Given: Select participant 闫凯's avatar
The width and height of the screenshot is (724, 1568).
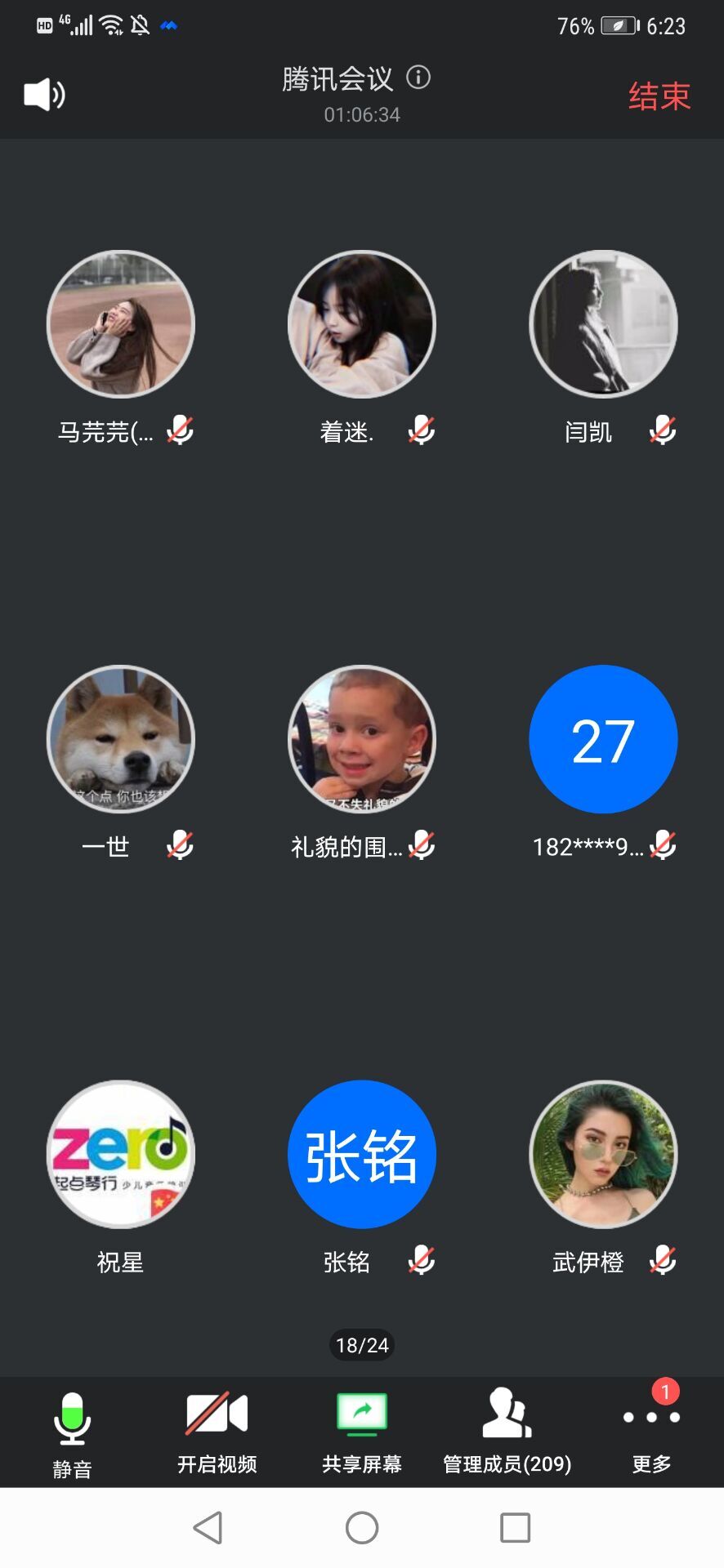Looking at the screenshot, I should click(603, 324).
